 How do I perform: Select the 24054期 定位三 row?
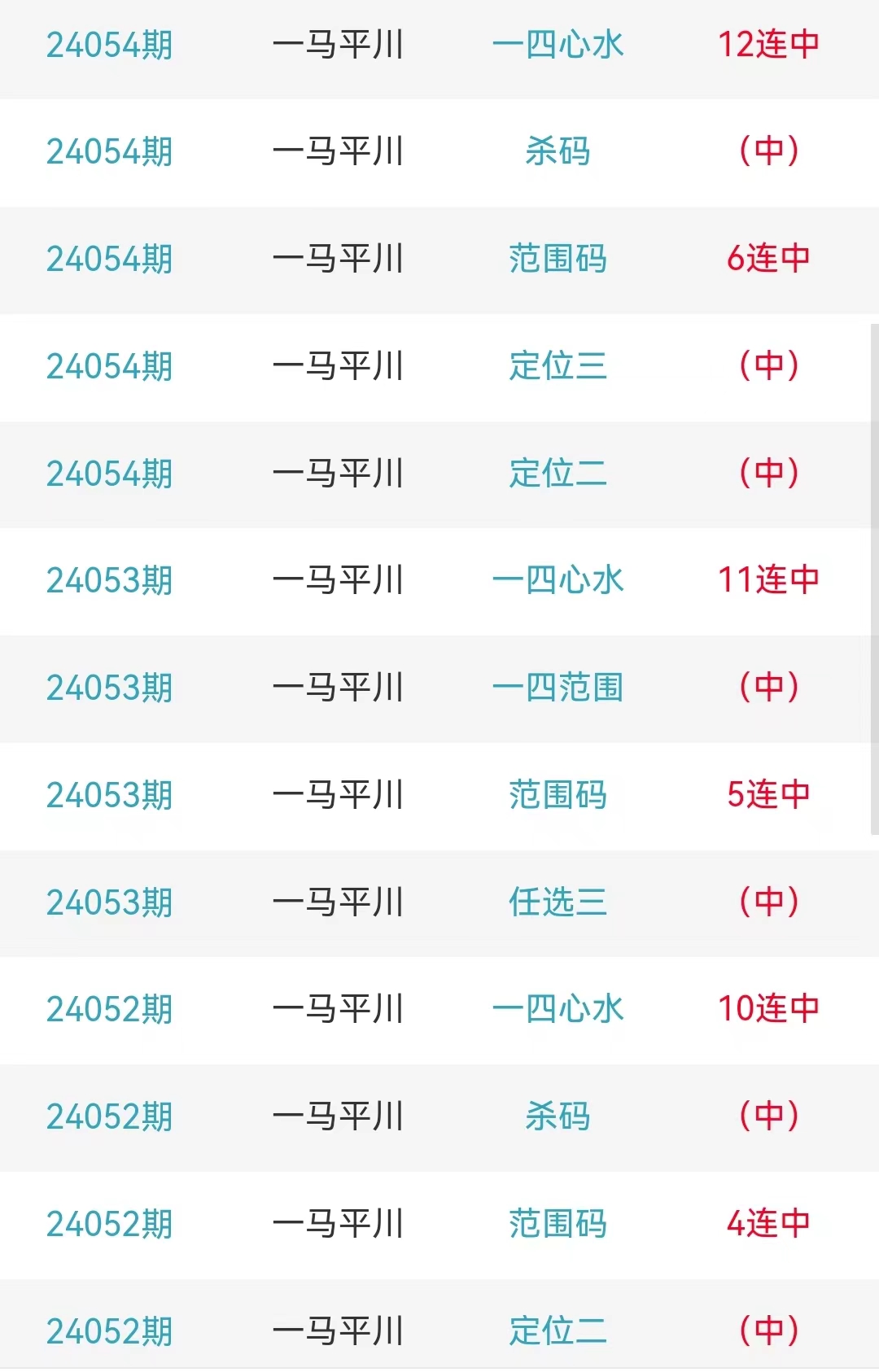tap(558, 366)
